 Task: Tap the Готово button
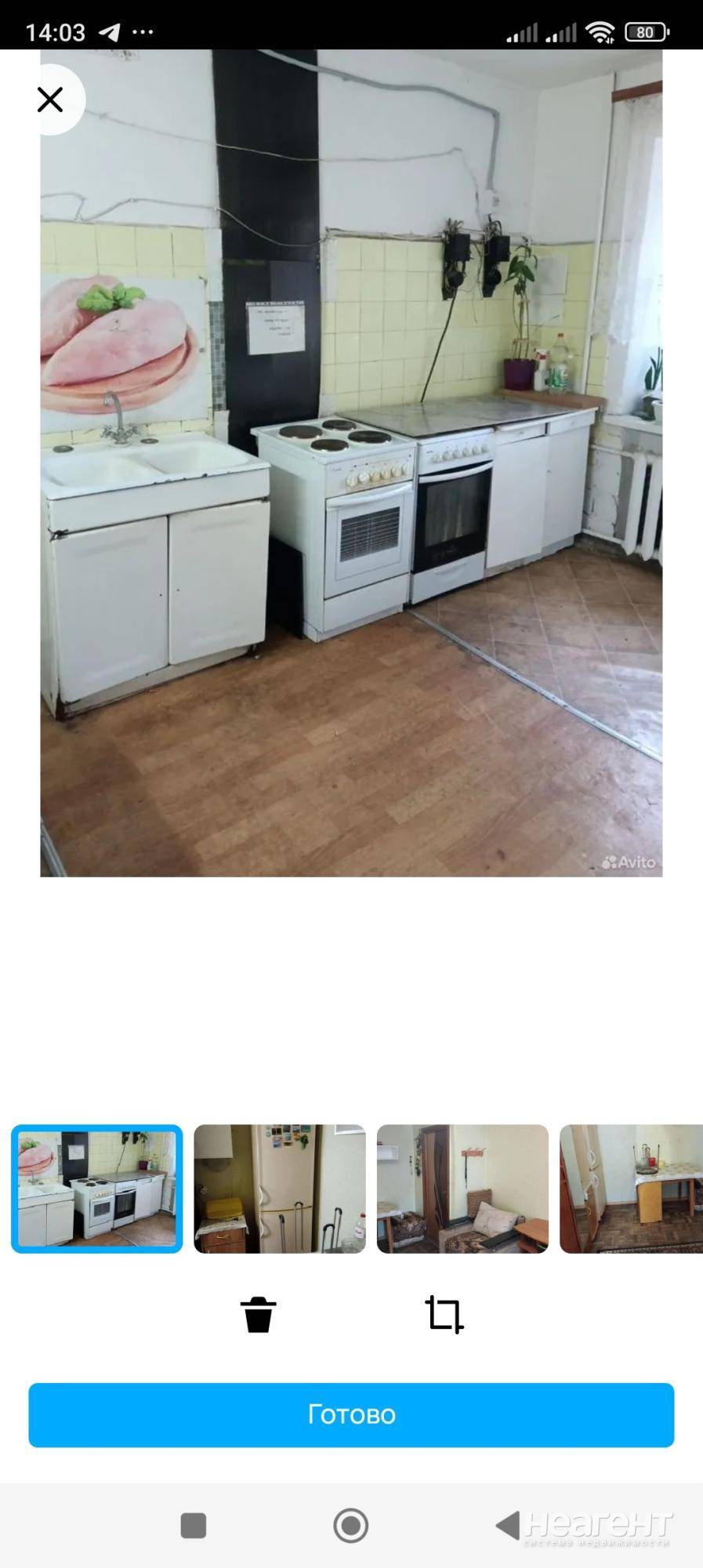tap(351, 1414)
